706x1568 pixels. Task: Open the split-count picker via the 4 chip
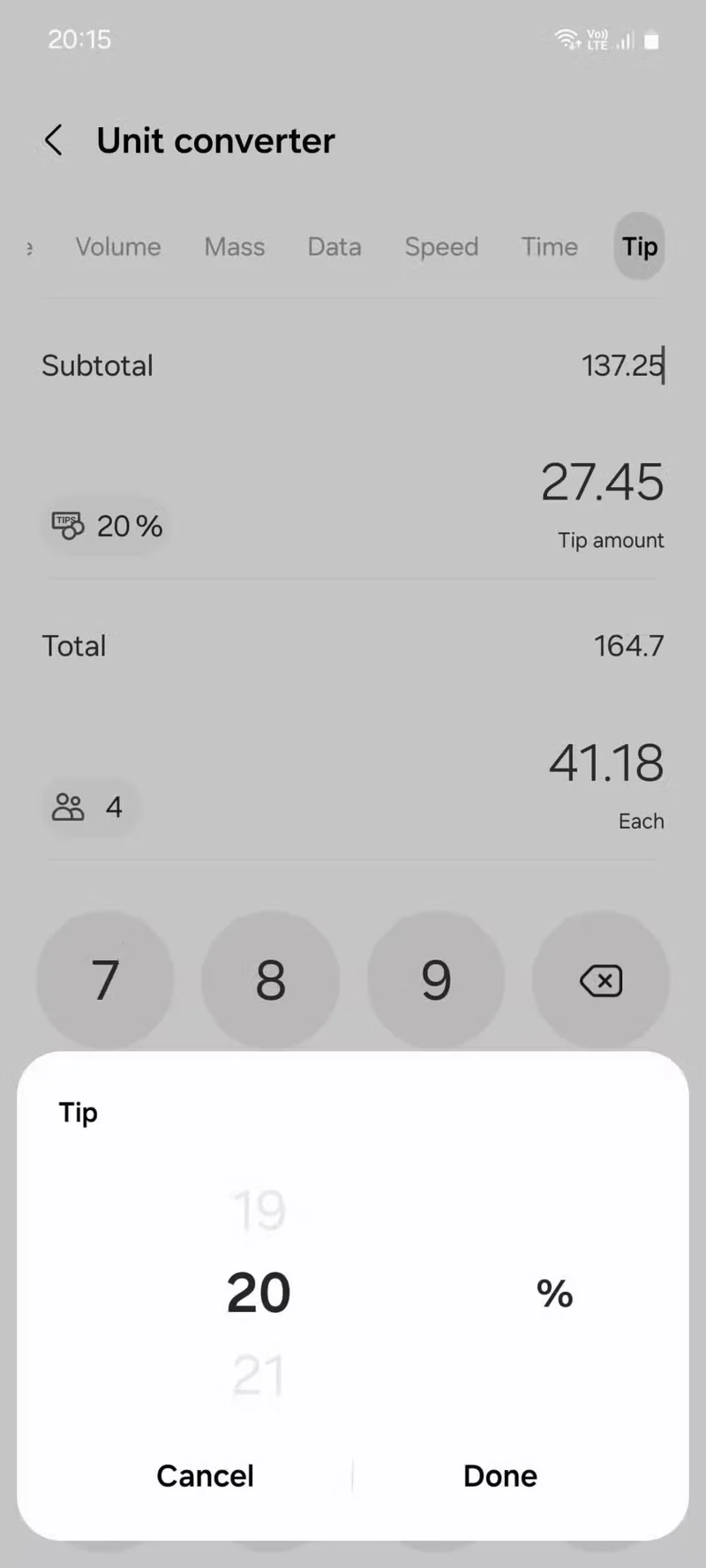(89, 806)
